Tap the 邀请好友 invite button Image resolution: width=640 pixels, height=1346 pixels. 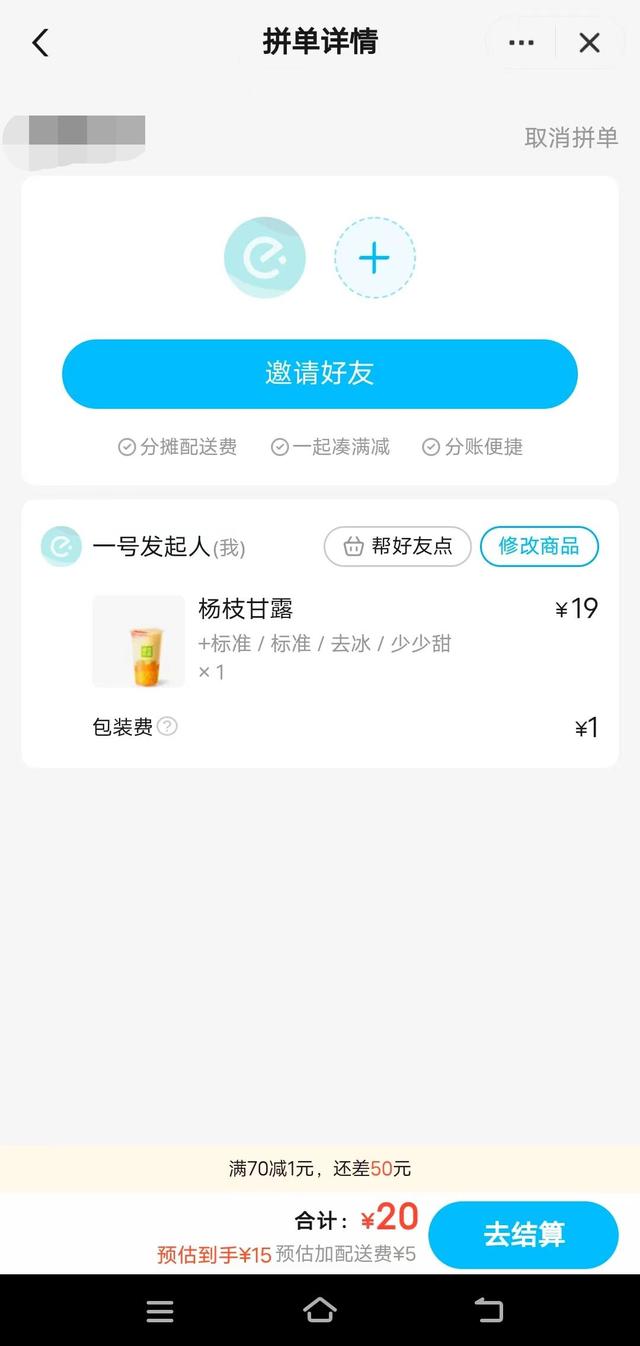coord(320,374)
